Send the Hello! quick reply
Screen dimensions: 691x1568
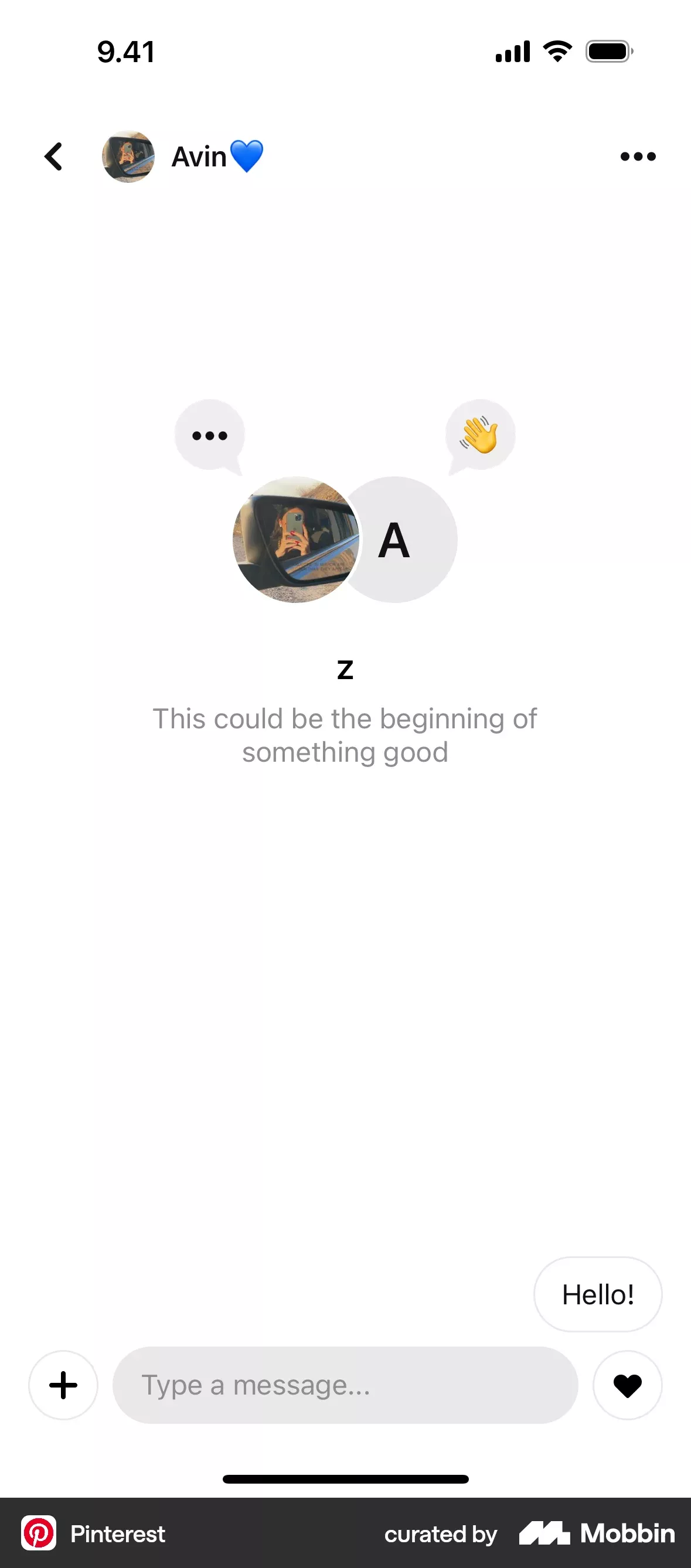(597, 1295)
